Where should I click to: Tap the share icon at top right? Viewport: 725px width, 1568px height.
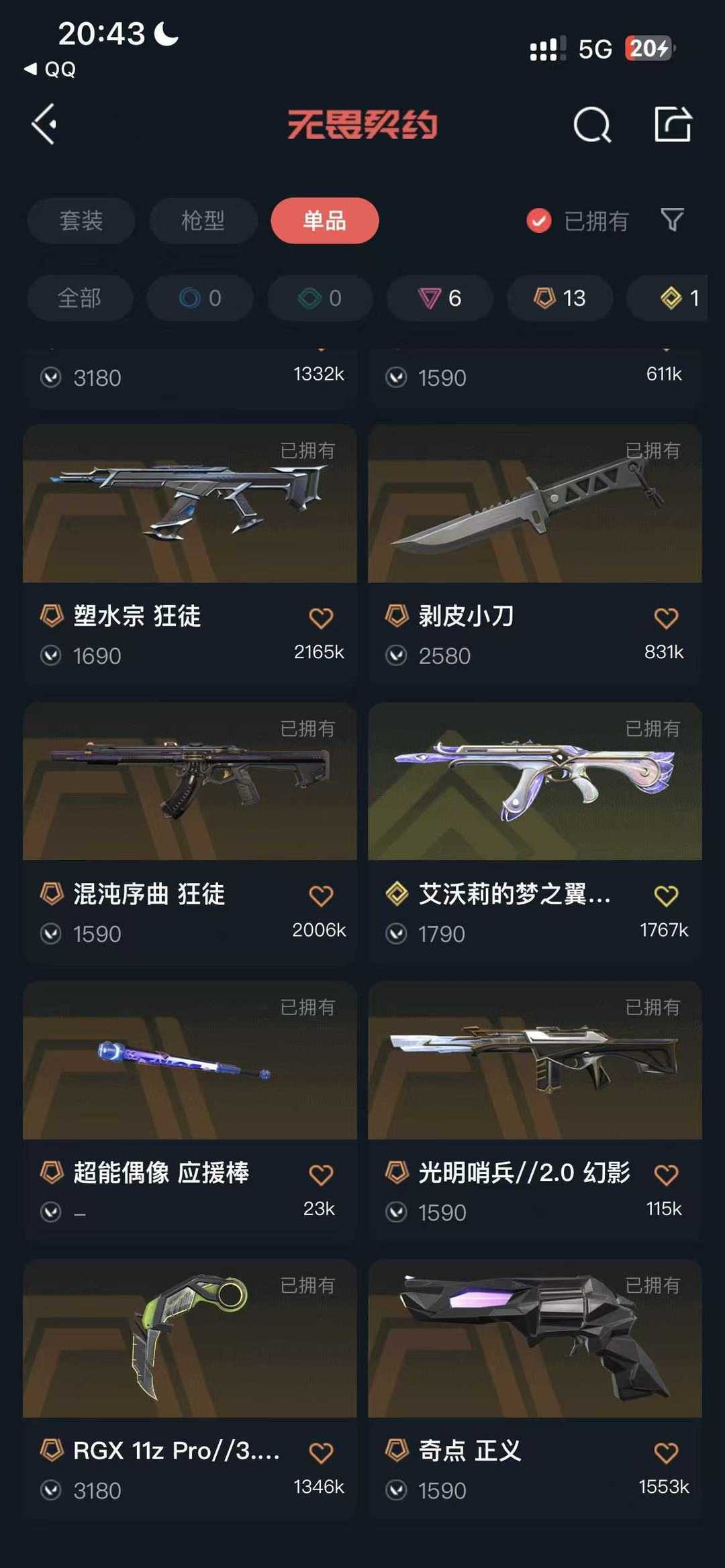[x=673, y=124]
